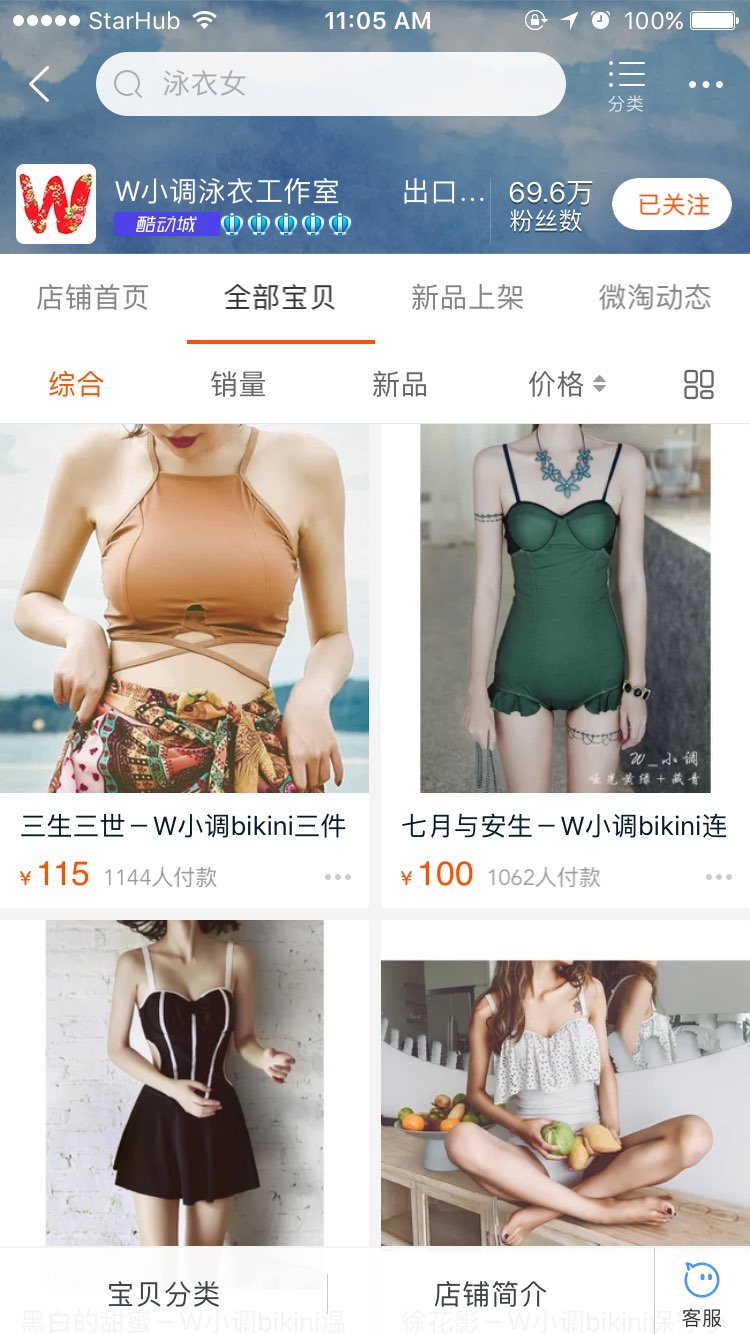Tap the 已关注 following button
Viewport: 750px width, 1334px height.
coord(672,205)
